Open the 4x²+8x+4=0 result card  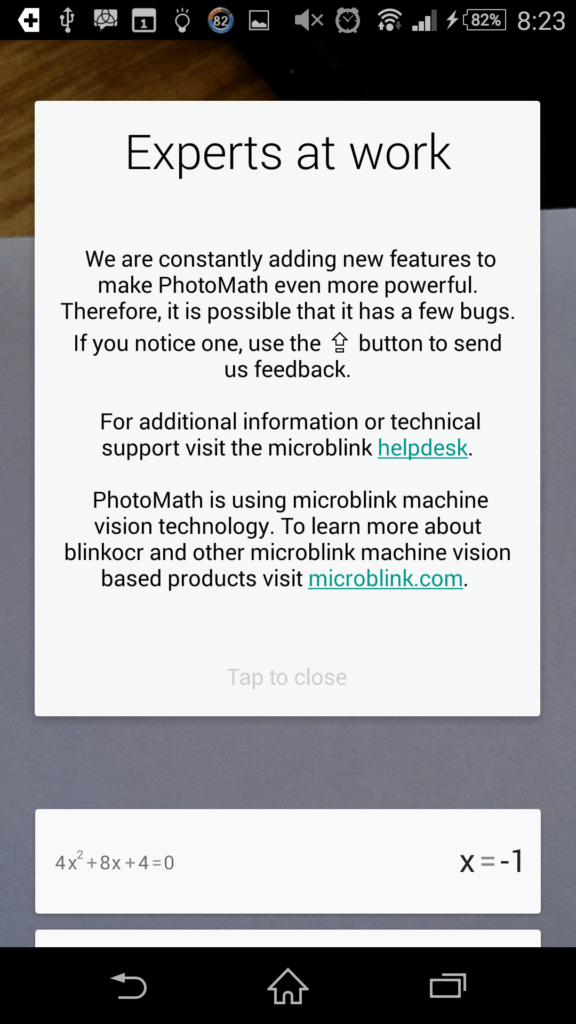pyautogui.click(x=287, y=861)
